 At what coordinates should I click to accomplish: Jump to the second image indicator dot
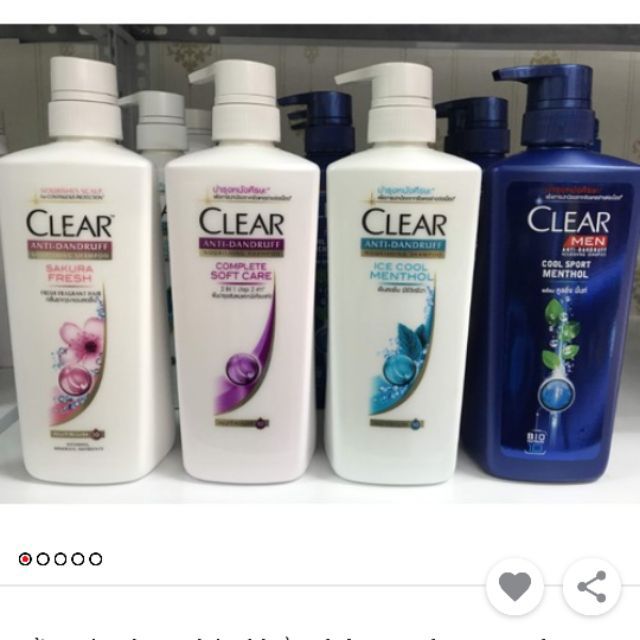click(43, 559)
